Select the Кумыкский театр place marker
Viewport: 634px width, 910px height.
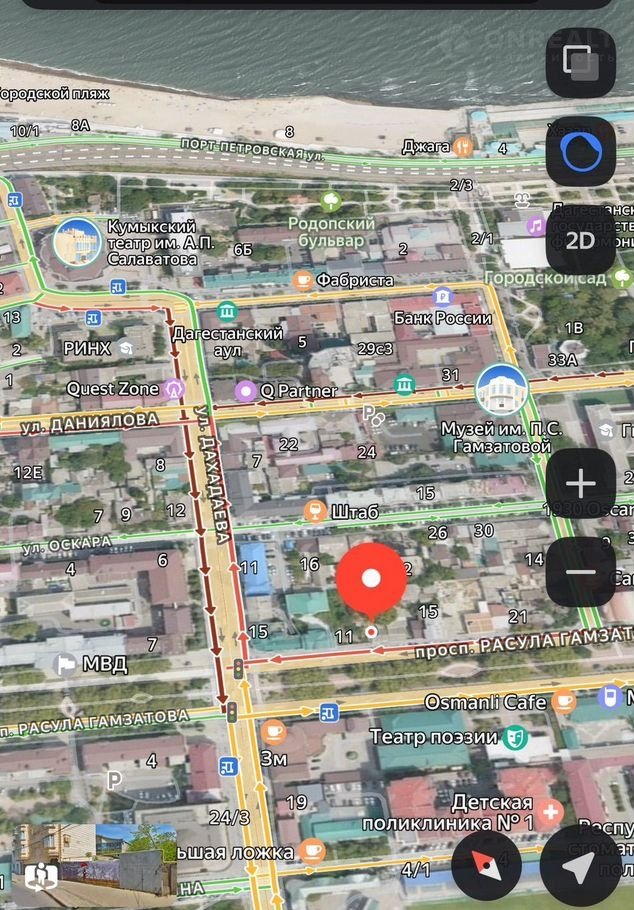(77, 242)
